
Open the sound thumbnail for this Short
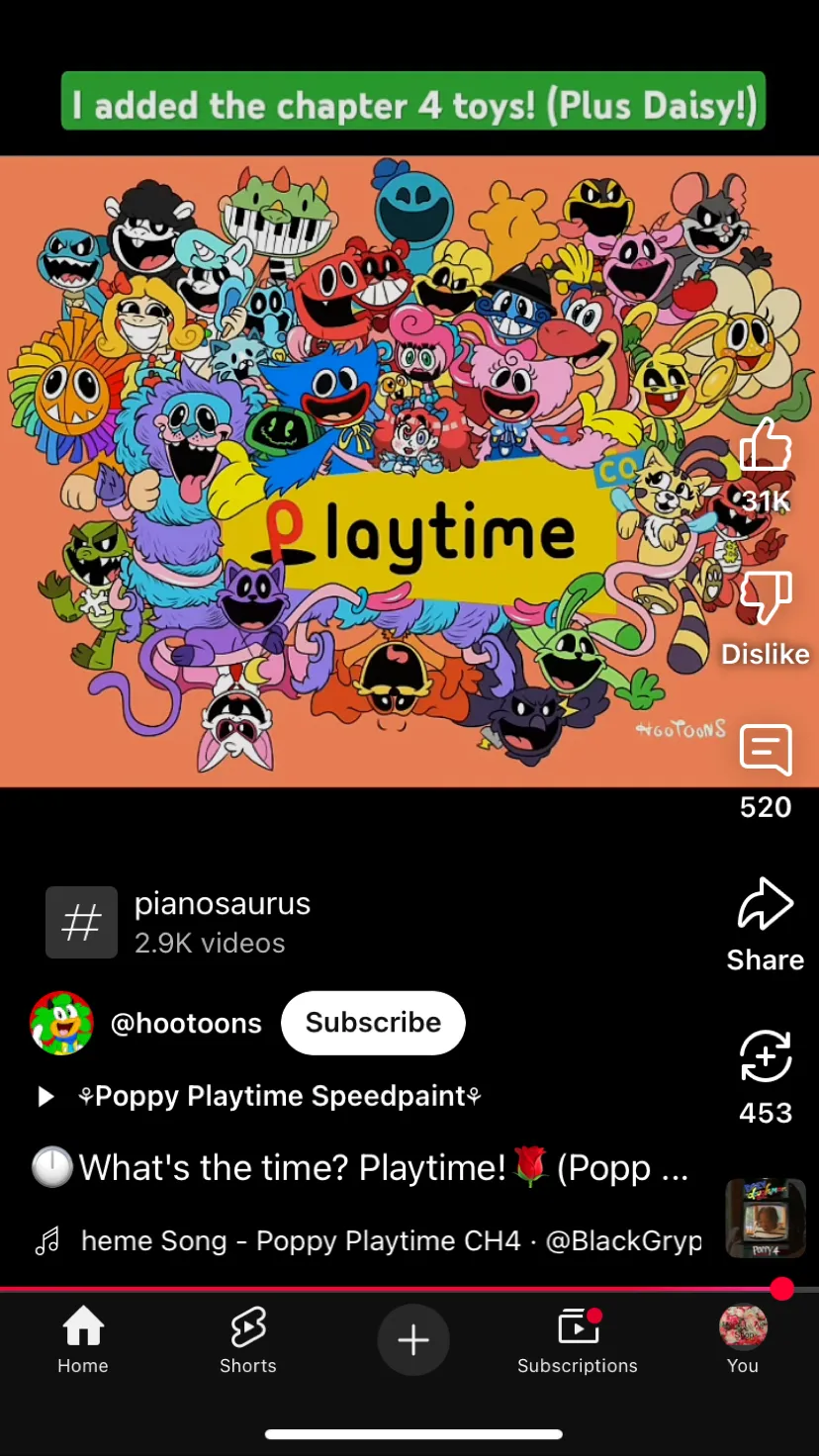click(x=766, y=1218)
